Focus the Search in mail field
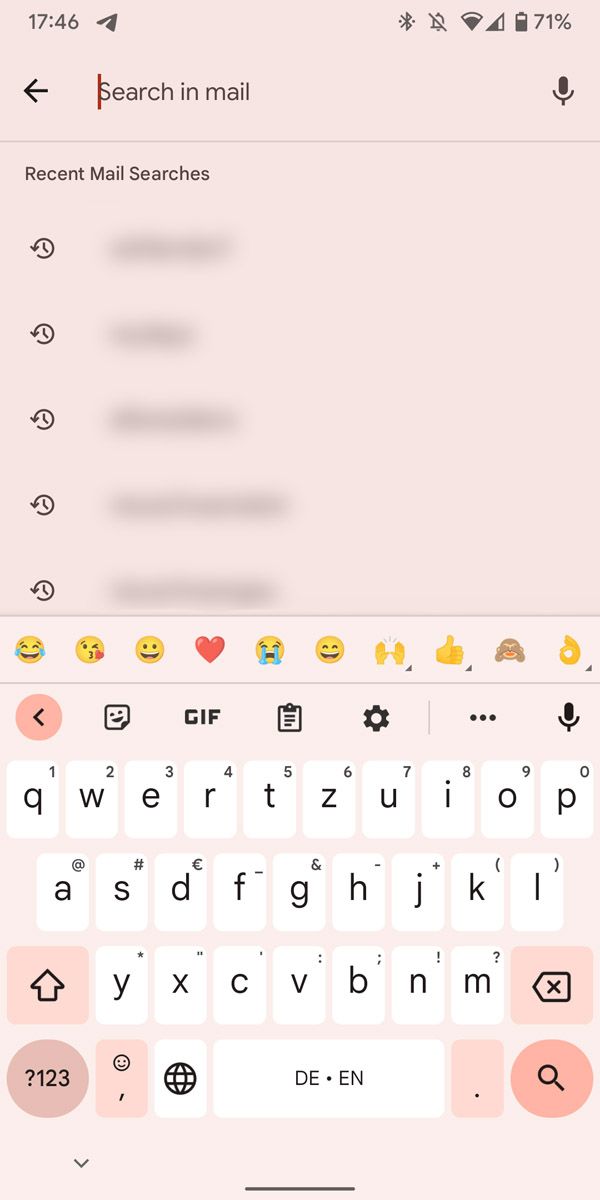This screenshot has height=1200, width=600. pyautogui.click(x=300, y=92)
